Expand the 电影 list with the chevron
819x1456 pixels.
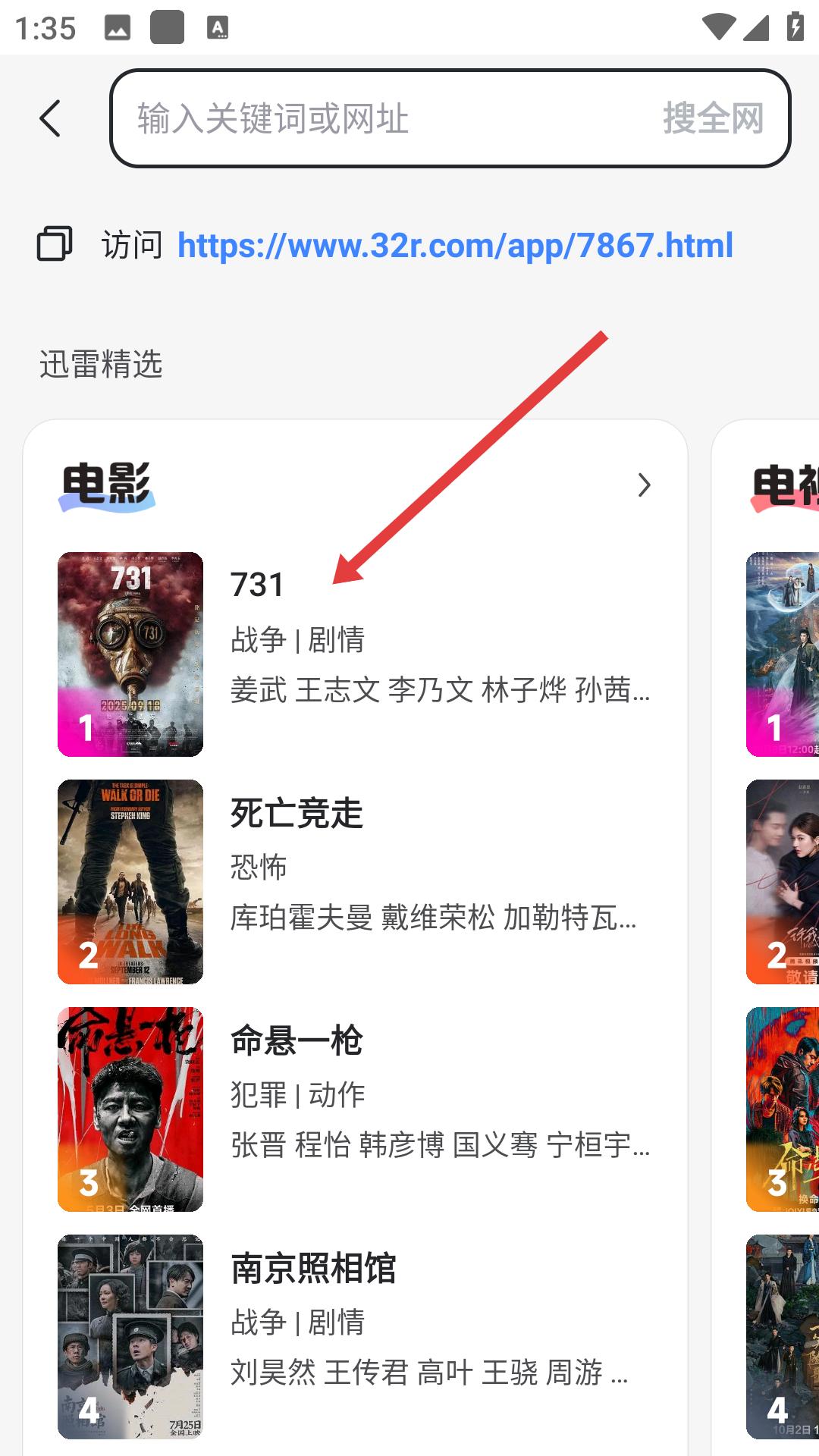644,485
